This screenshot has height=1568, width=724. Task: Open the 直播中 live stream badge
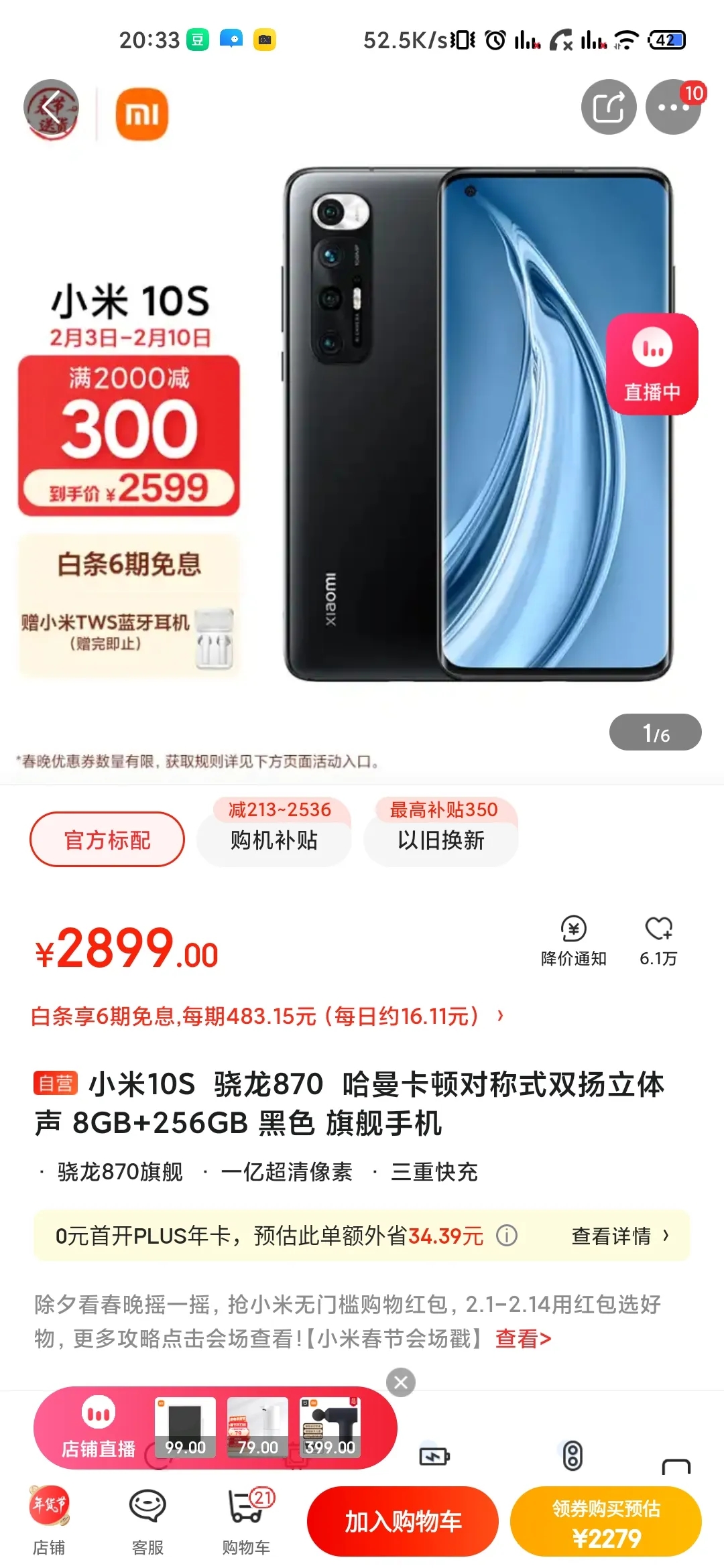point(652,364)
